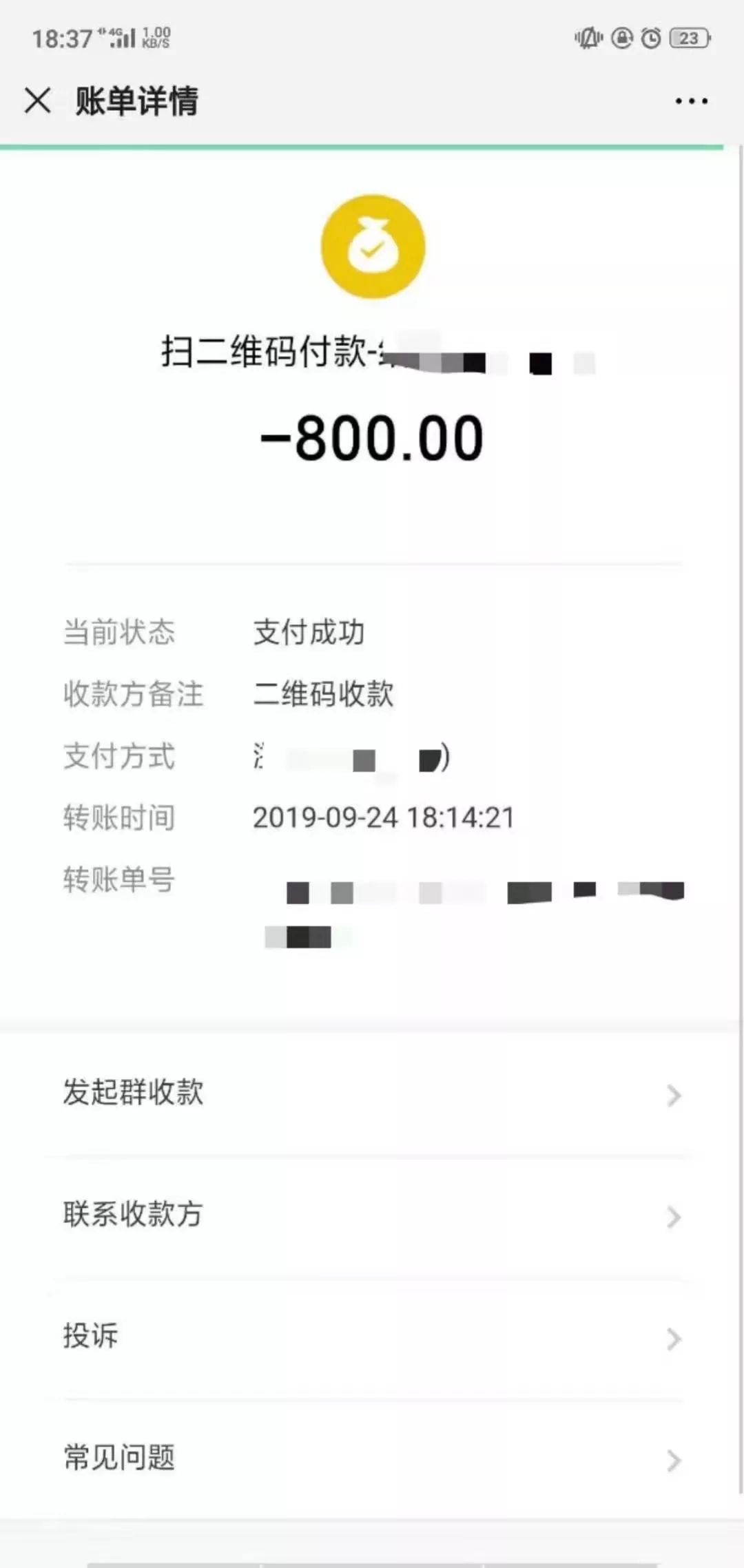Select the 转账时间 transfer timestamp

(120, 818)
